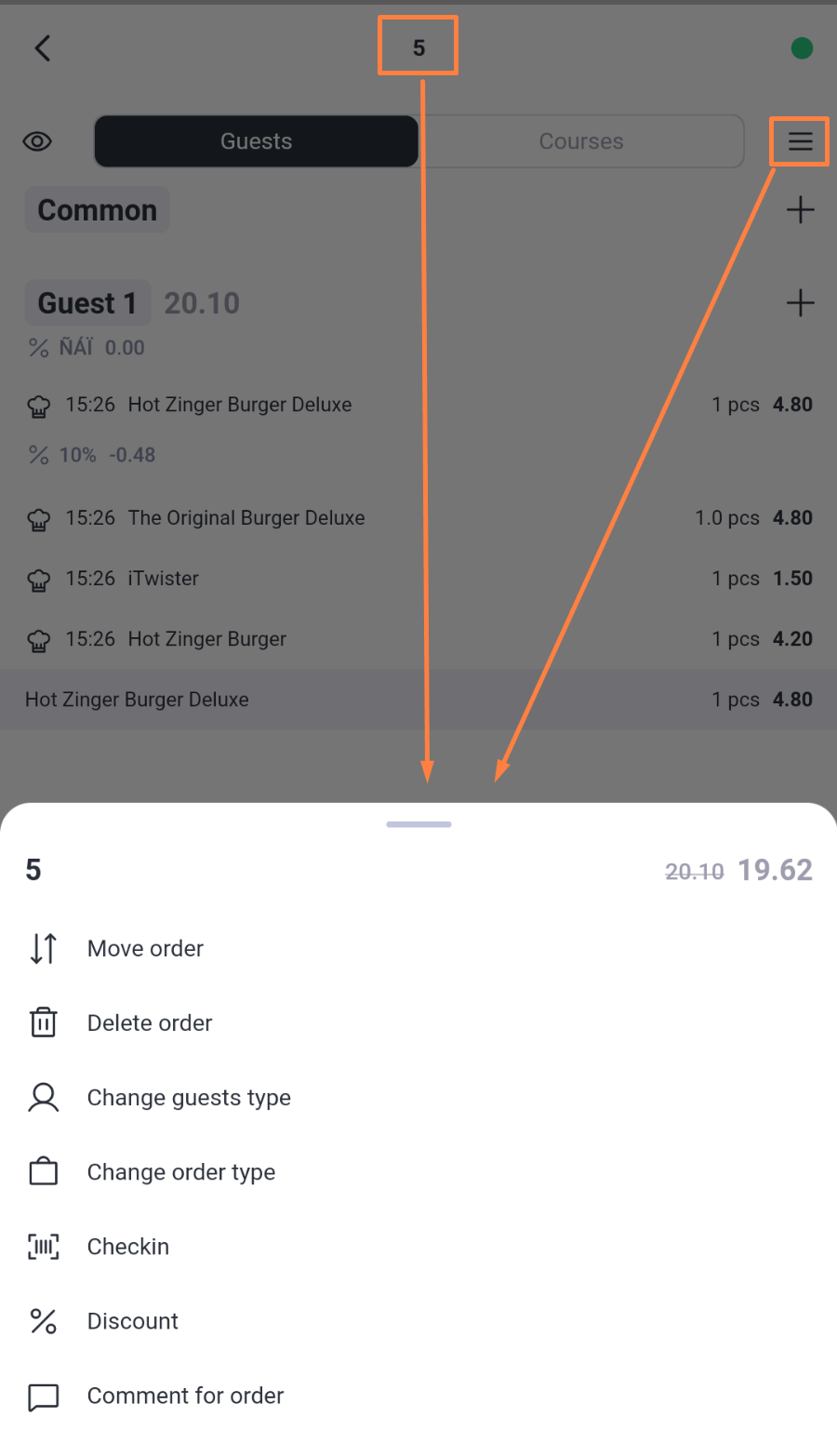837x1456 pixels.
Task: Tap order number 5 in the header
Action: pyautogui.click(x=418, y=47)
